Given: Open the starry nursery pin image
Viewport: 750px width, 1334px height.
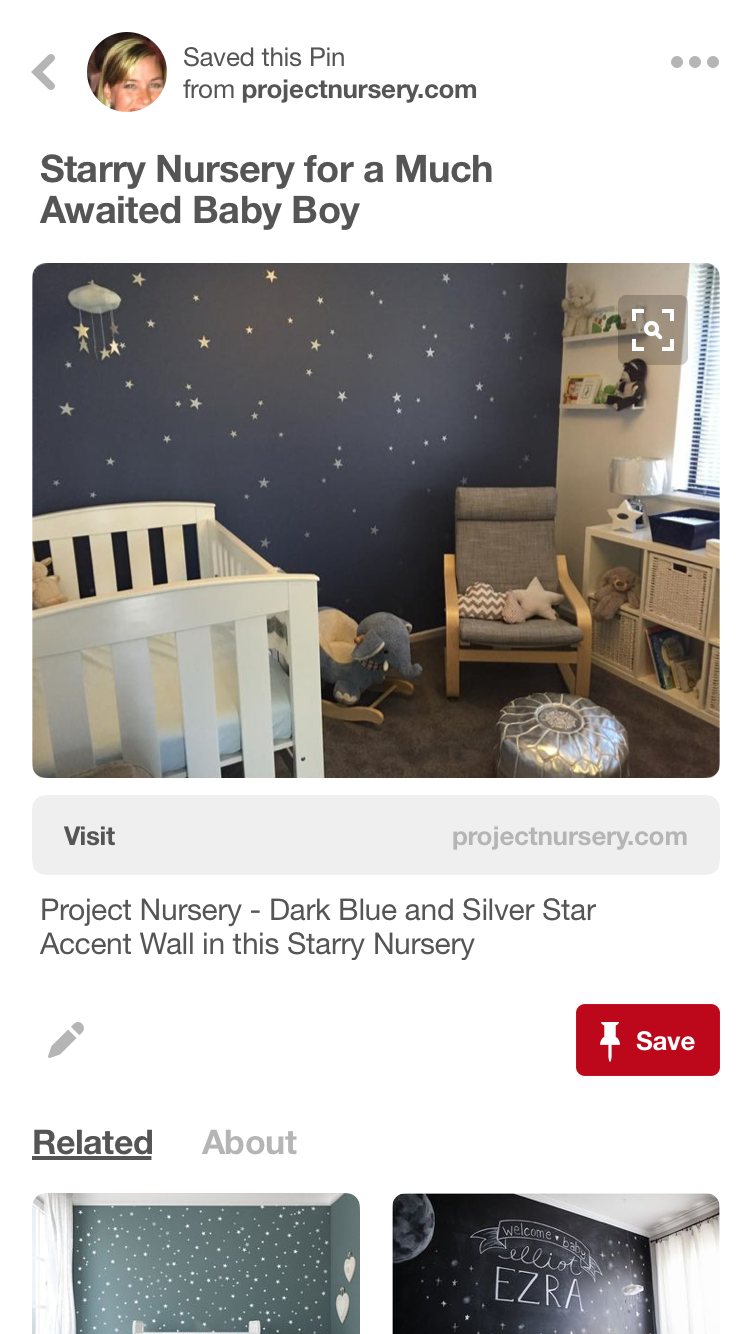Looking at the screenshot, I should [x=376, y=520].
